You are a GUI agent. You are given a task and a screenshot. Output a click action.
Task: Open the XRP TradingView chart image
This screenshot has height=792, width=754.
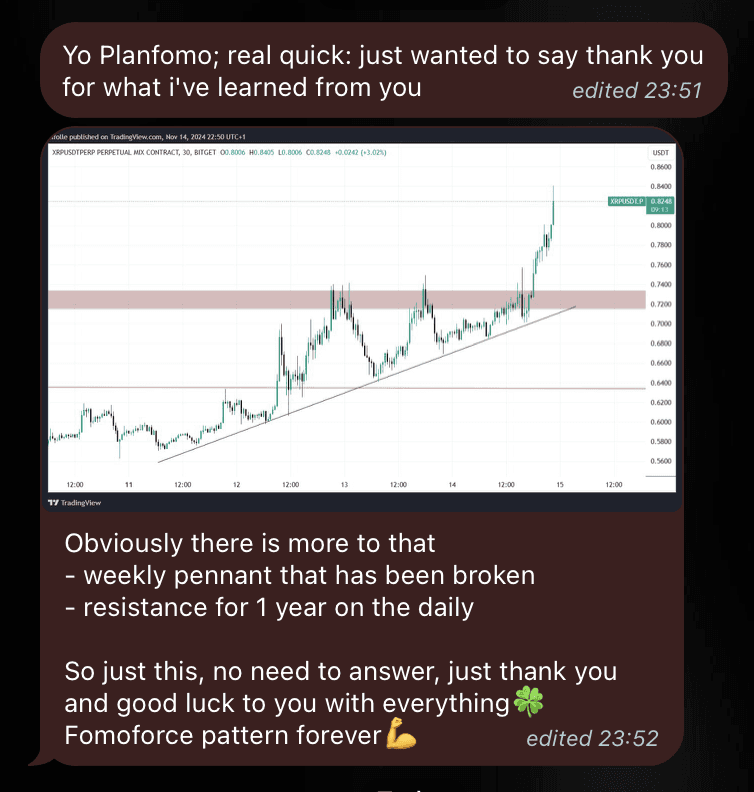[360, 320]
